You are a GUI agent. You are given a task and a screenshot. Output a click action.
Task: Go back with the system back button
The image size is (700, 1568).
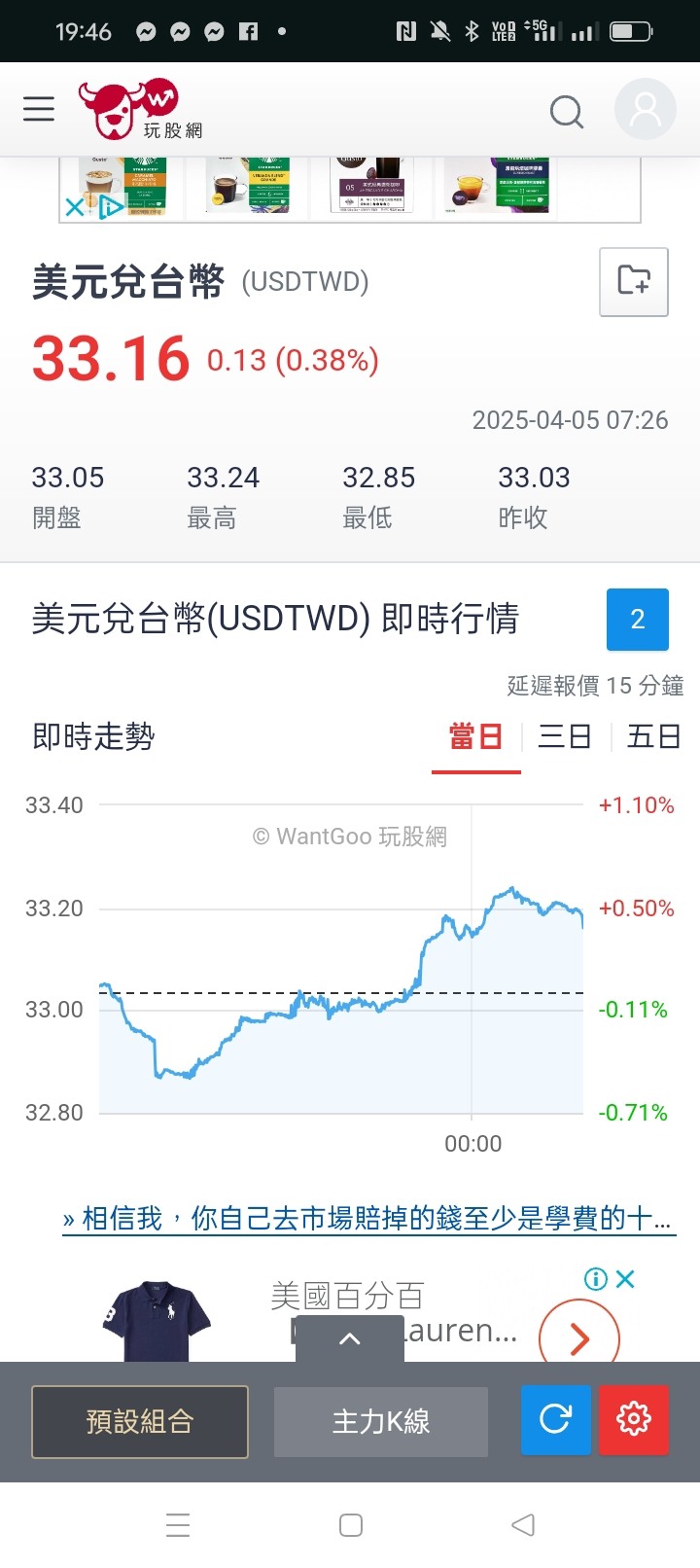click(523, 1524)
